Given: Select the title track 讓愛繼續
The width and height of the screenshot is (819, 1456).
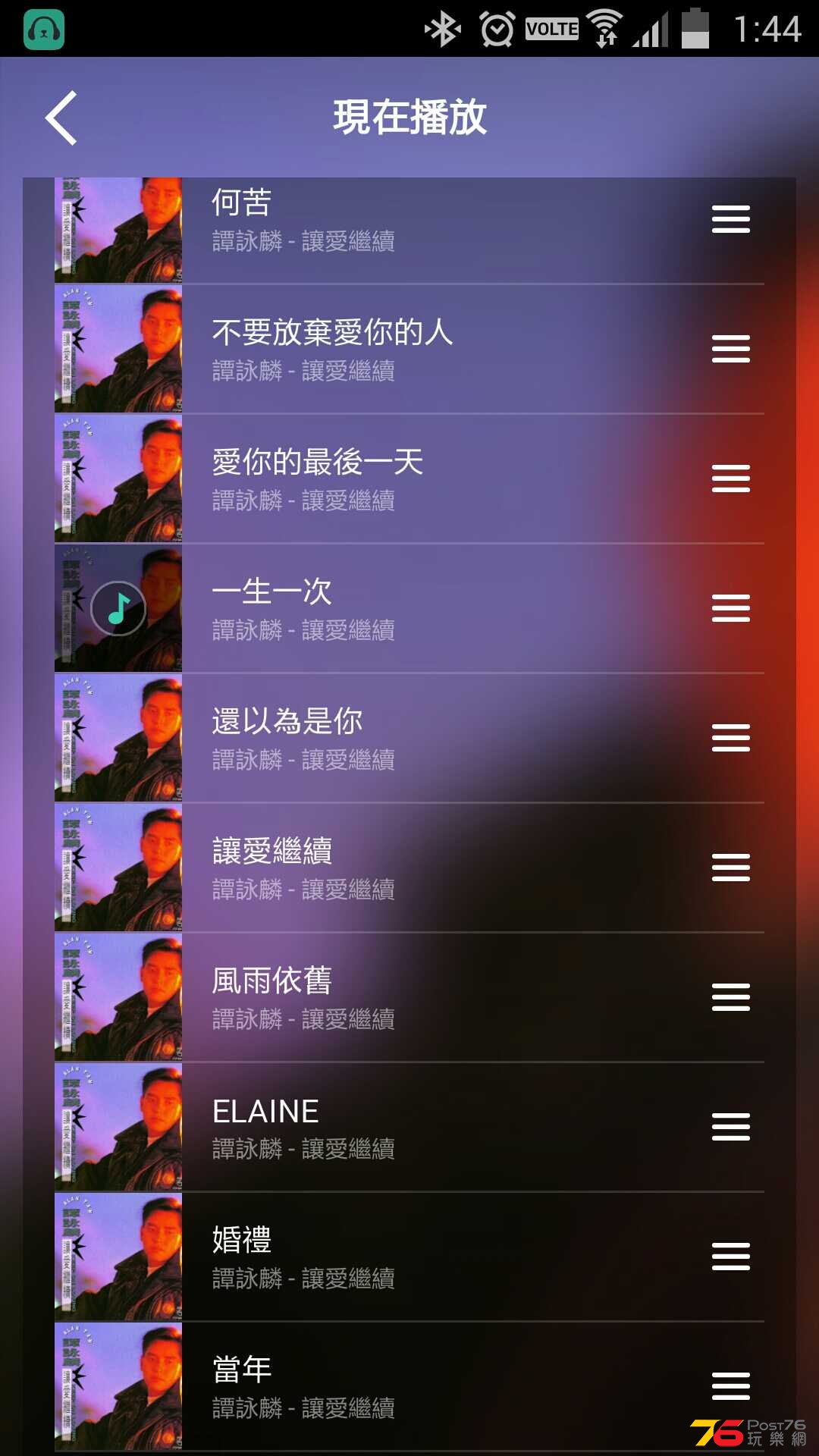Looking at the screenshot, I should point(379,868).
